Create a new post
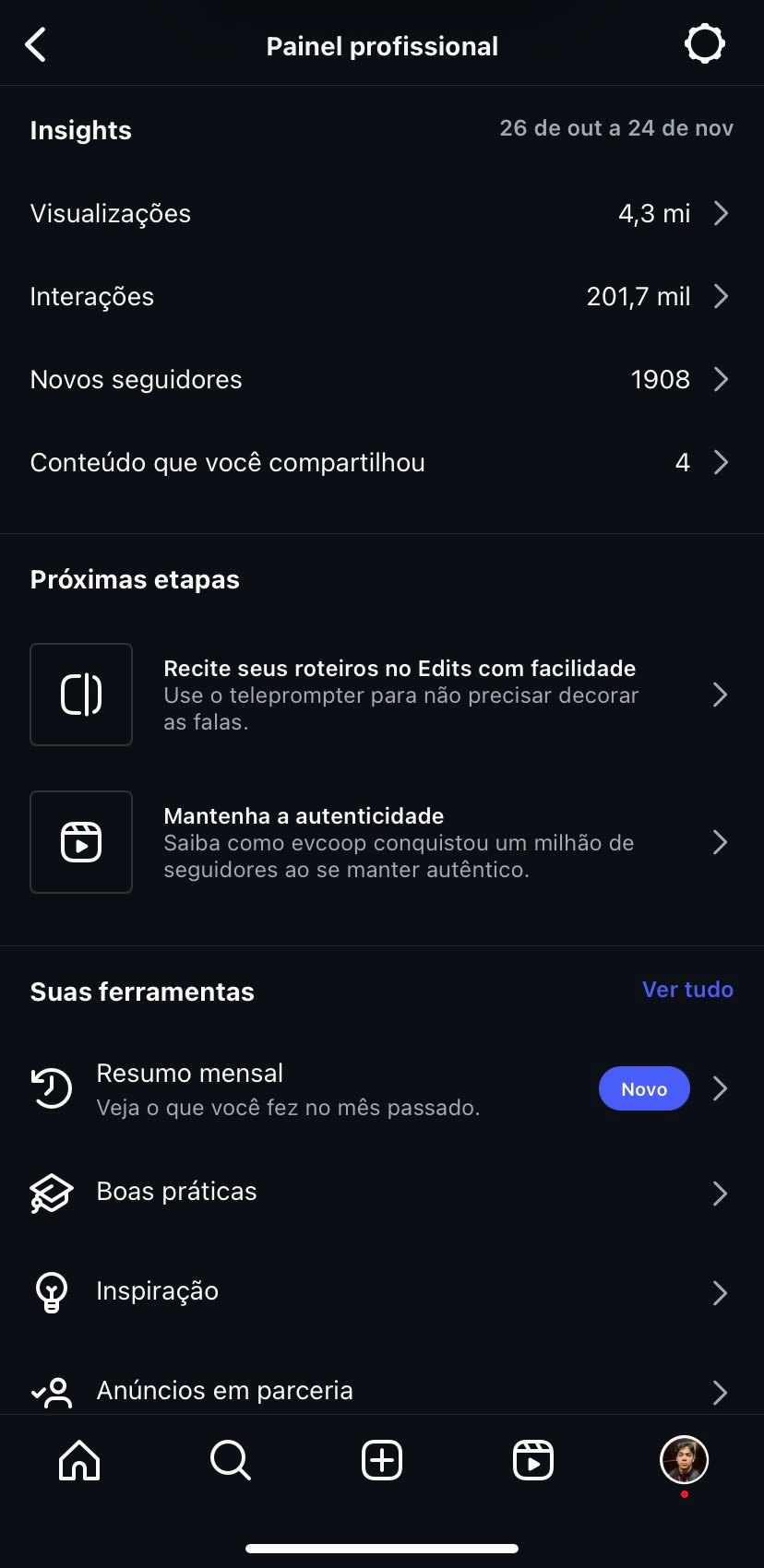The width and height of the screenshot is (764, 1568). click(x=382, y=1460)
